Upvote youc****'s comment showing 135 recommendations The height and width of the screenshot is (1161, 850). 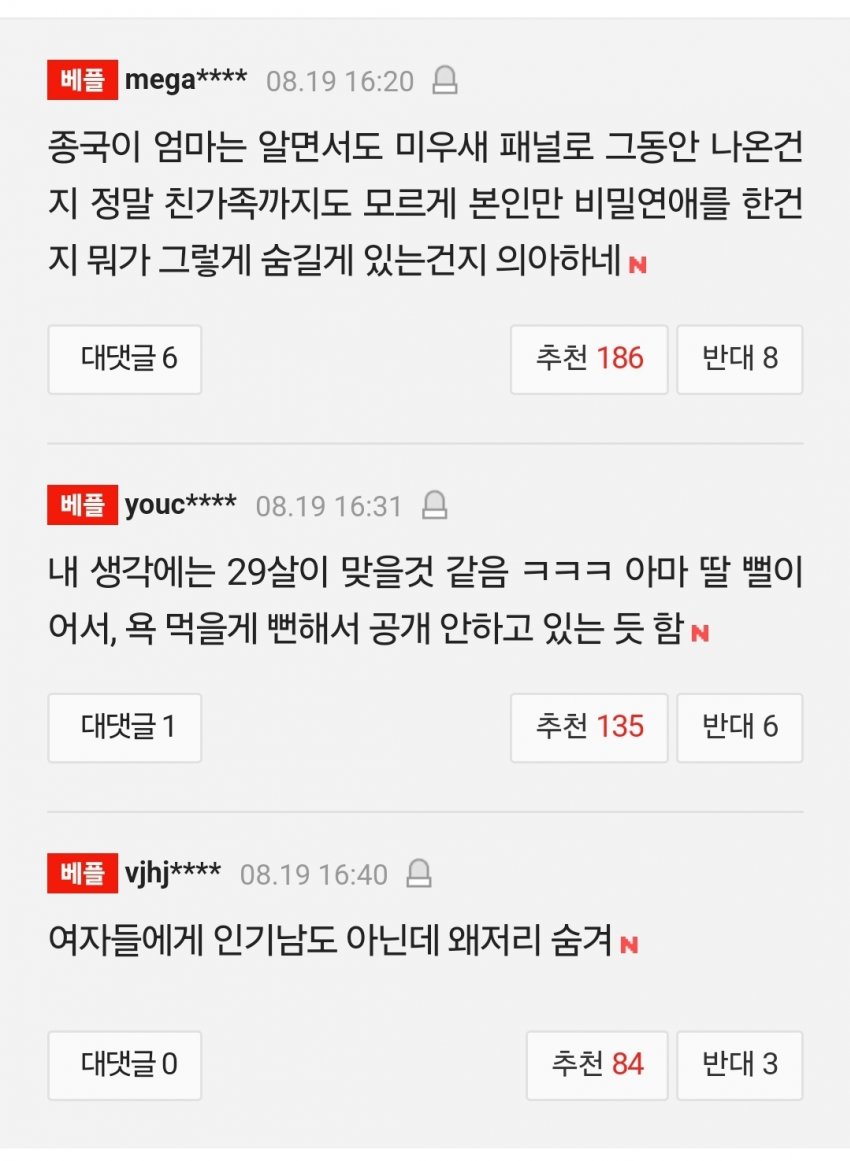(589, 727)
